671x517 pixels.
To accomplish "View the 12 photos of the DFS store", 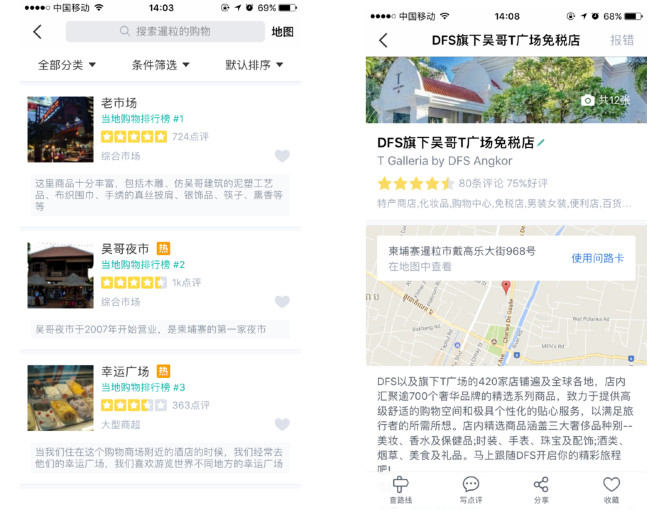I will (605, 100).
